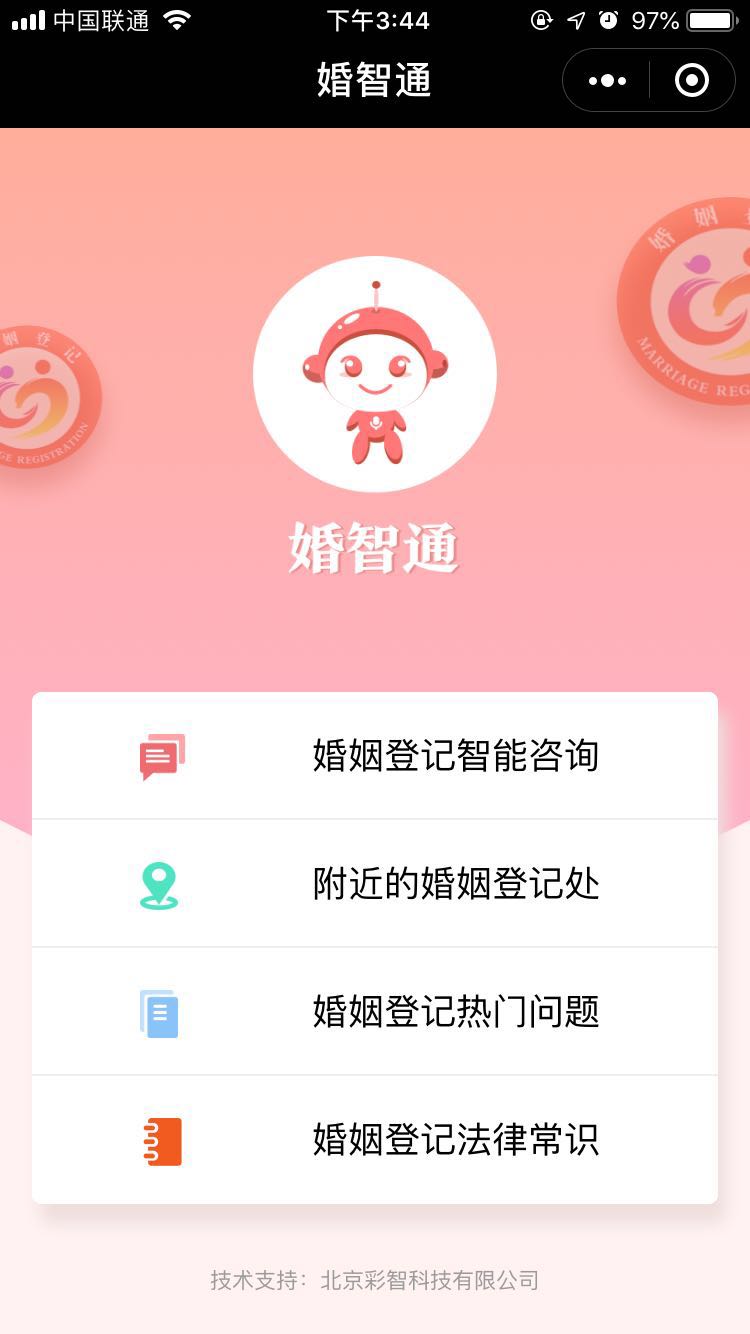Select 附近的婚姻登记处 nearby offices
This screenshot has height=1334, width=750.
tap(455, 884)
